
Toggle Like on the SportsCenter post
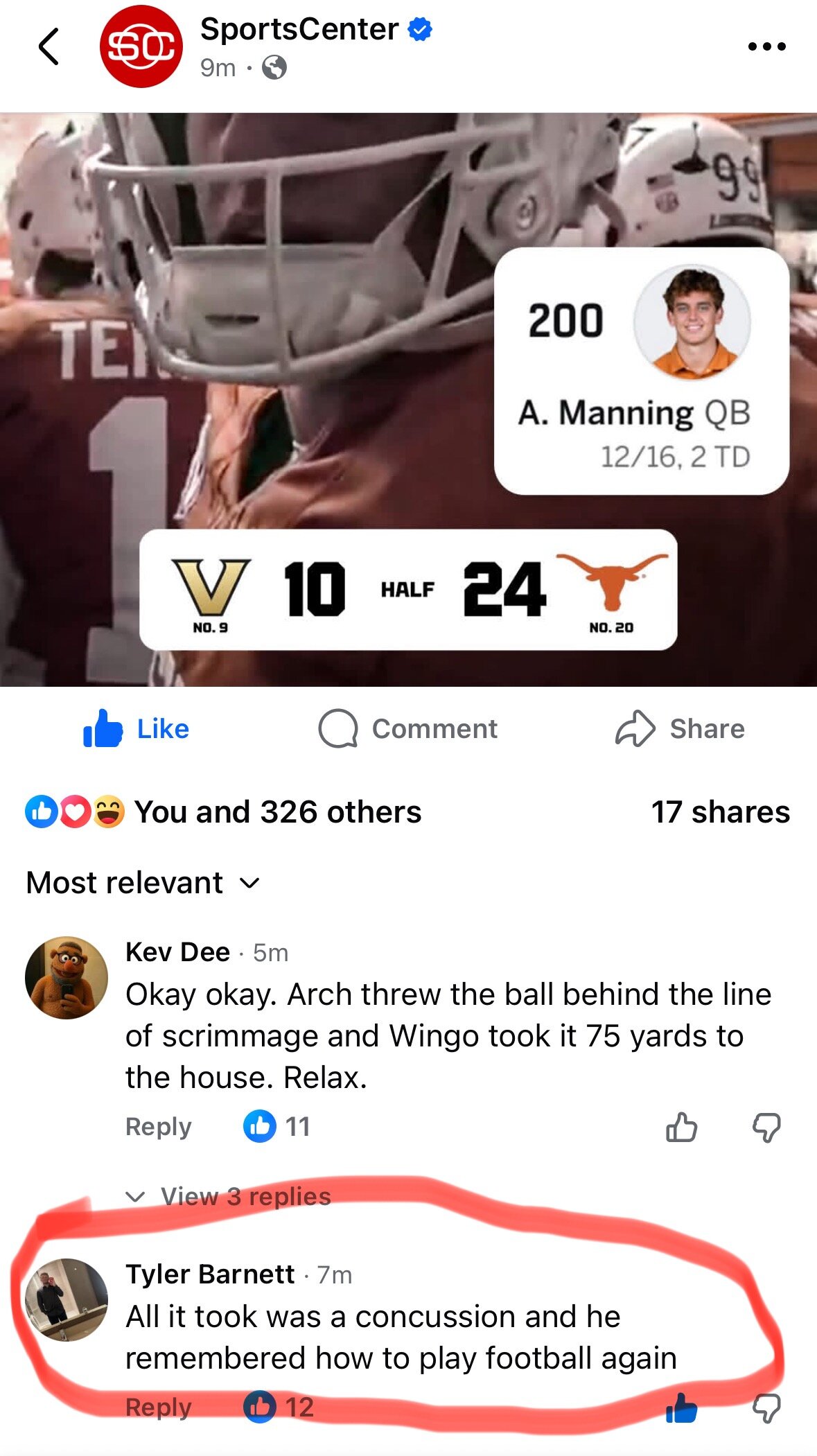click(x=137, y=728)
